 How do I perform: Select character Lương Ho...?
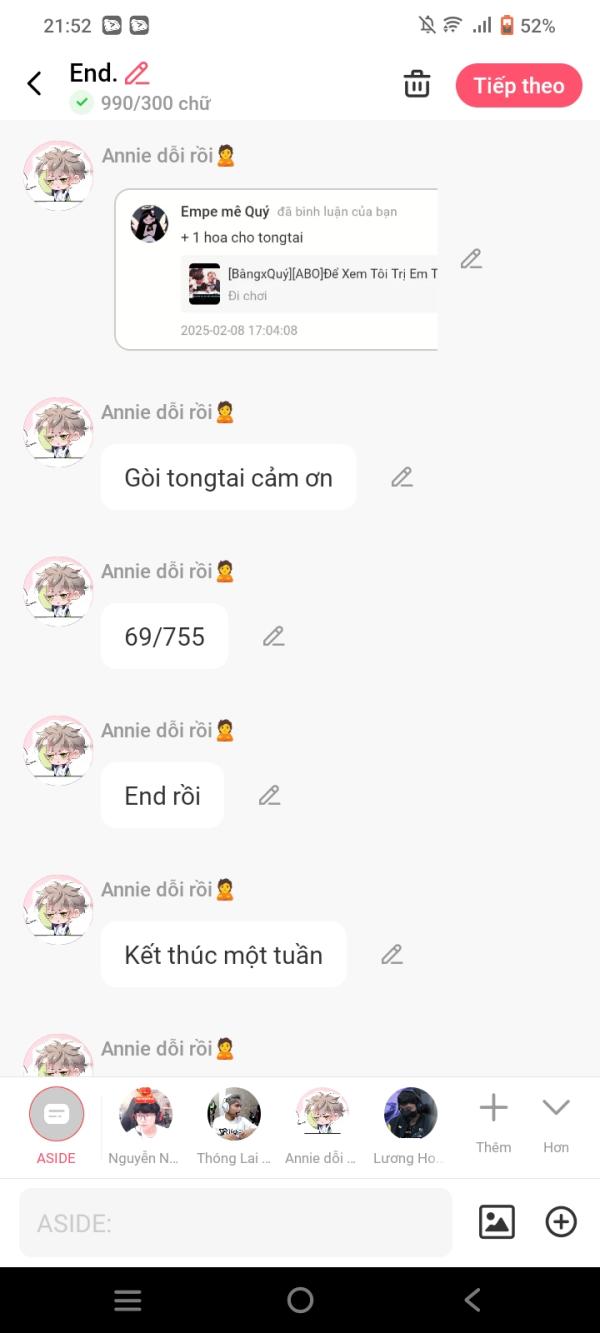[410, 1126]
